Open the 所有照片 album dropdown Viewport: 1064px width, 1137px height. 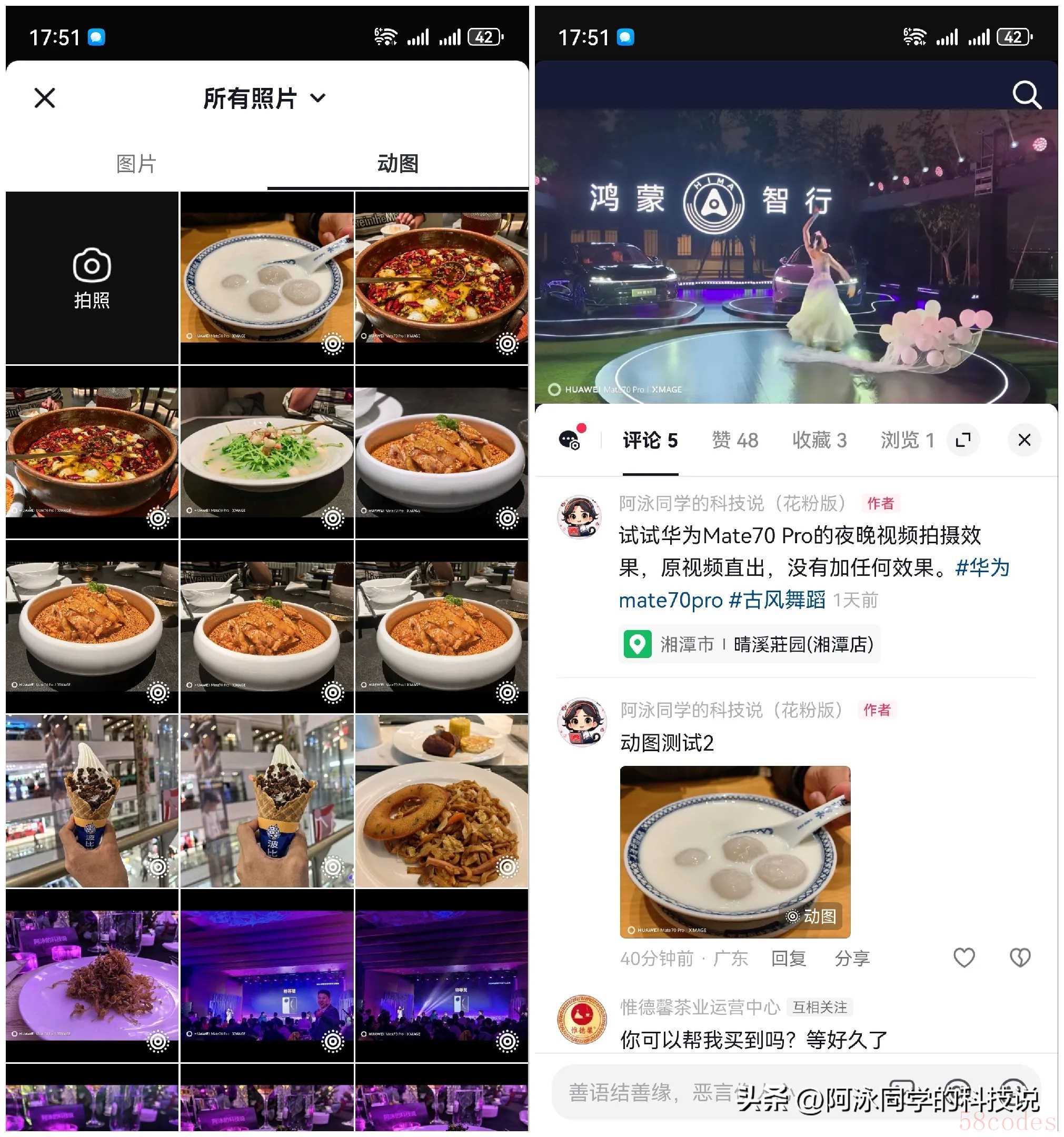pos(264,98)
